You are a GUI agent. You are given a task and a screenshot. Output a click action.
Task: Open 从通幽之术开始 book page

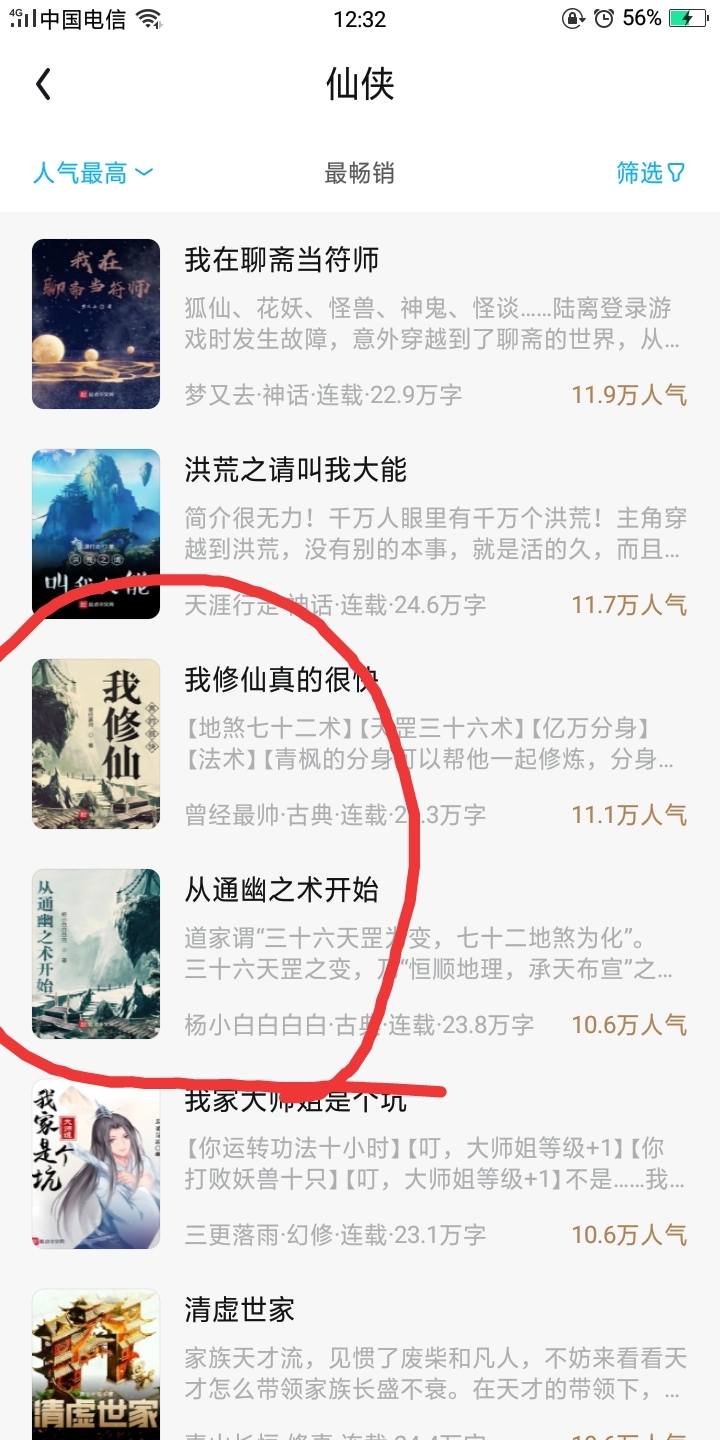(282, 889)
